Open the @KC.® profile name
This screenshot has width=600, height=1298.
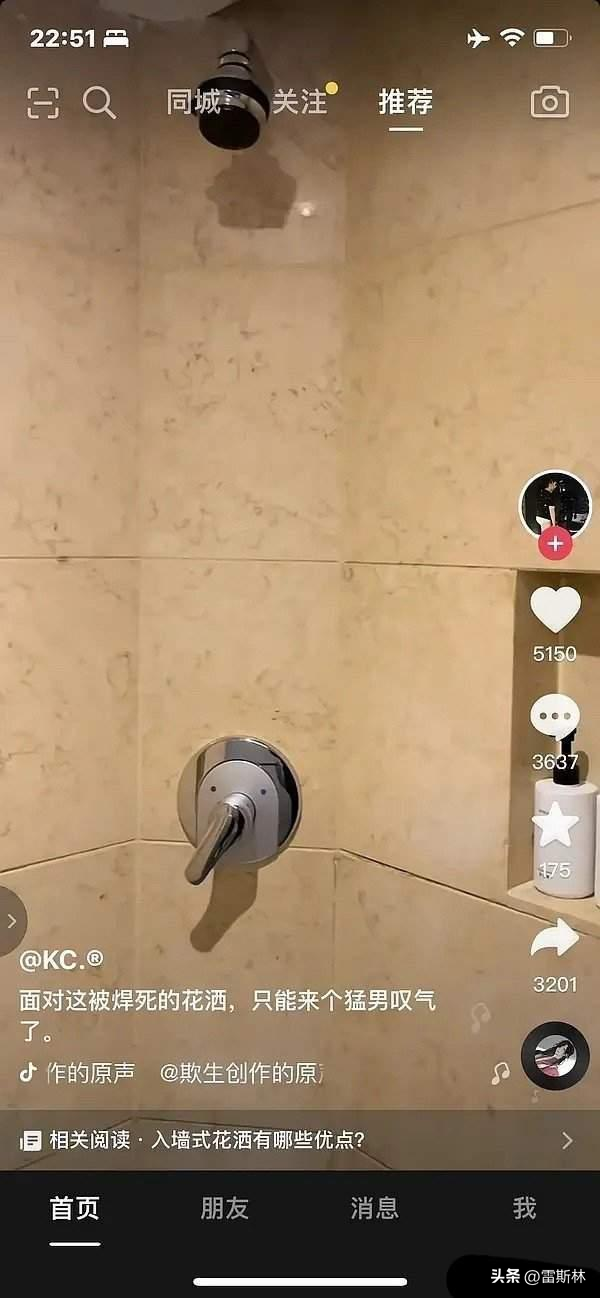click(x=62, y=960)
